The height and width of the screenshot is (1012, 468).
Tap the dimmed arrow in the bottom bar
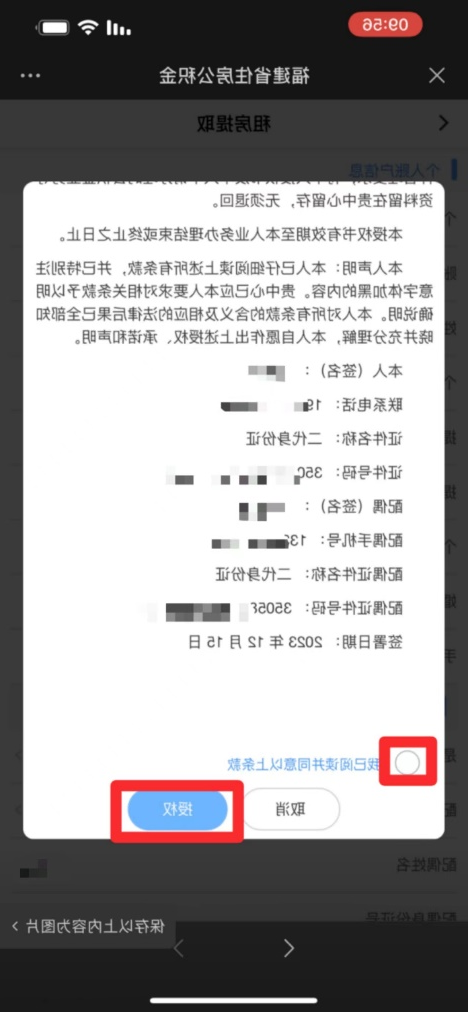click(179, 947)
